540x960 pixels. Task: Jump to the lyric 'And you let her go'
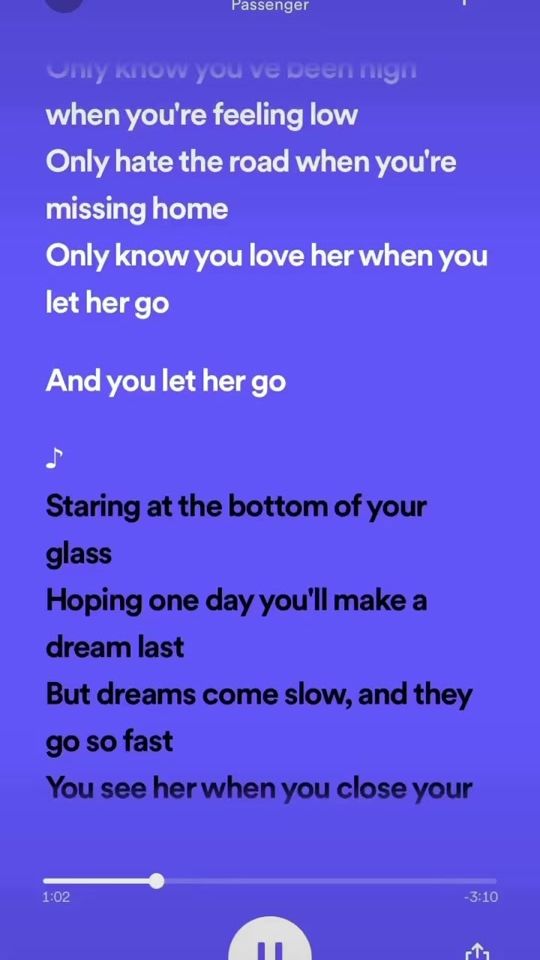tap(165, 383)
